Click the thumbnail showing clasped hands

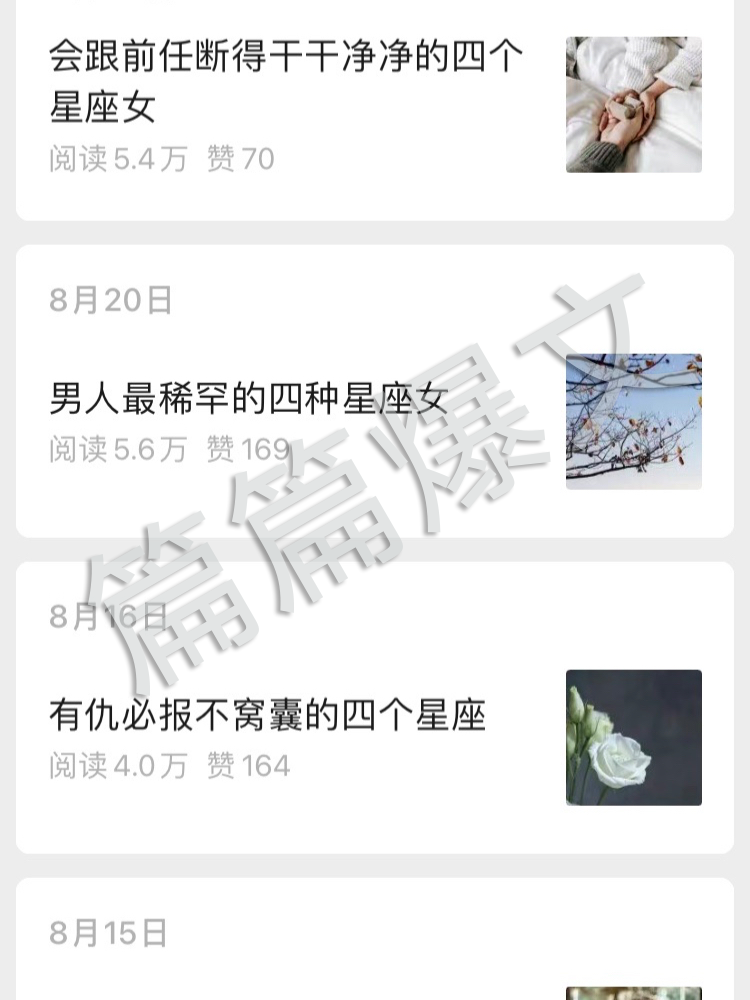click(634, 105)
